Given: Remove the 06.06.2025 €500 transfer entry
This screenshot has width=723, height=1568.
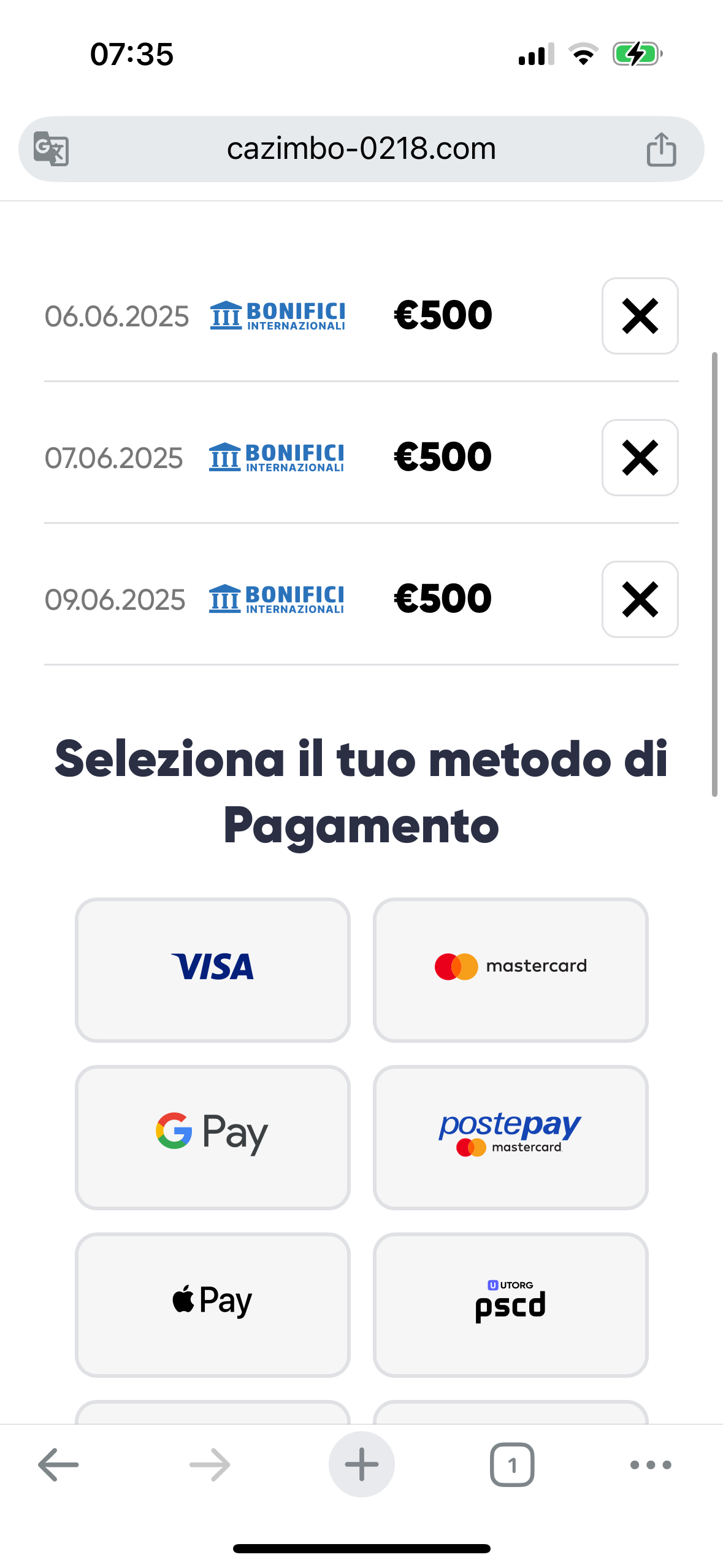Looking at the screenshot, I should (640, 316).
